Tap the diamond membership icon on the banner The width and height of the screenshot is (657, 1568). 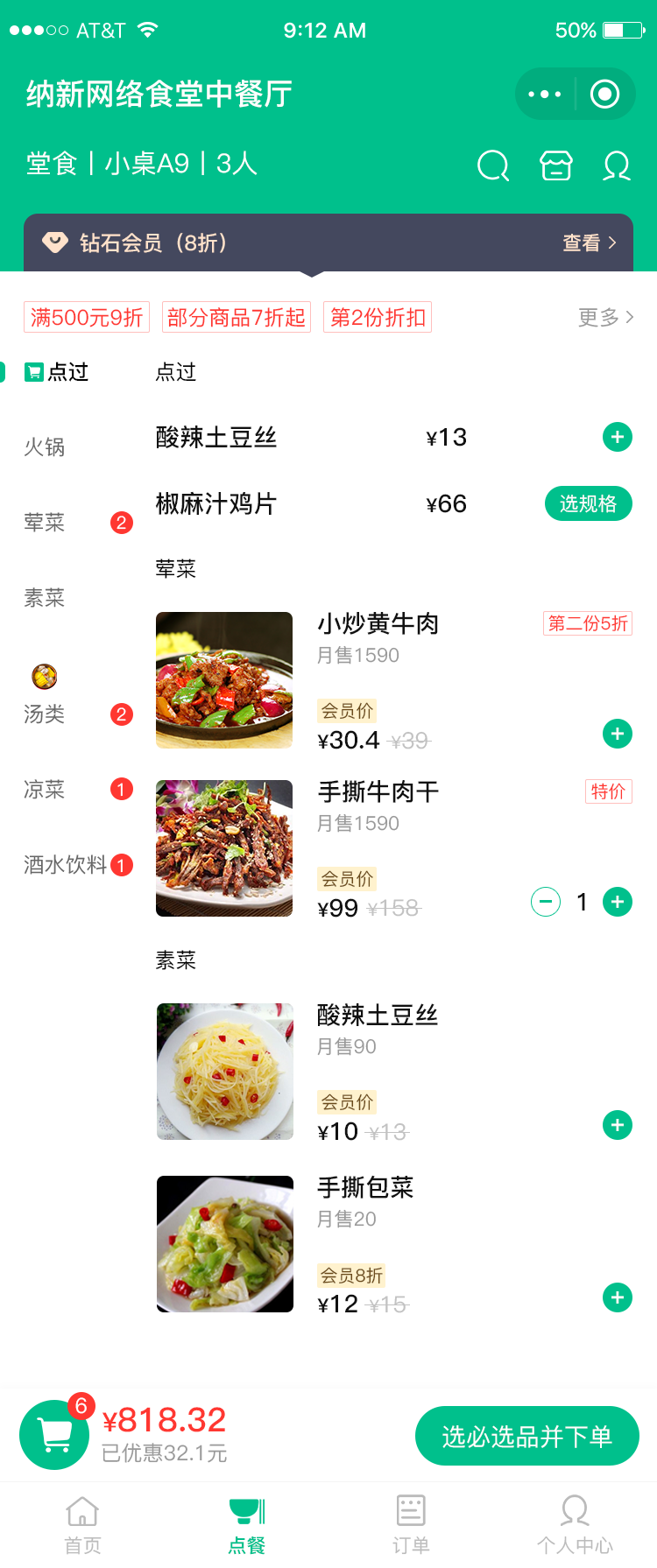[x=54, y=243]
